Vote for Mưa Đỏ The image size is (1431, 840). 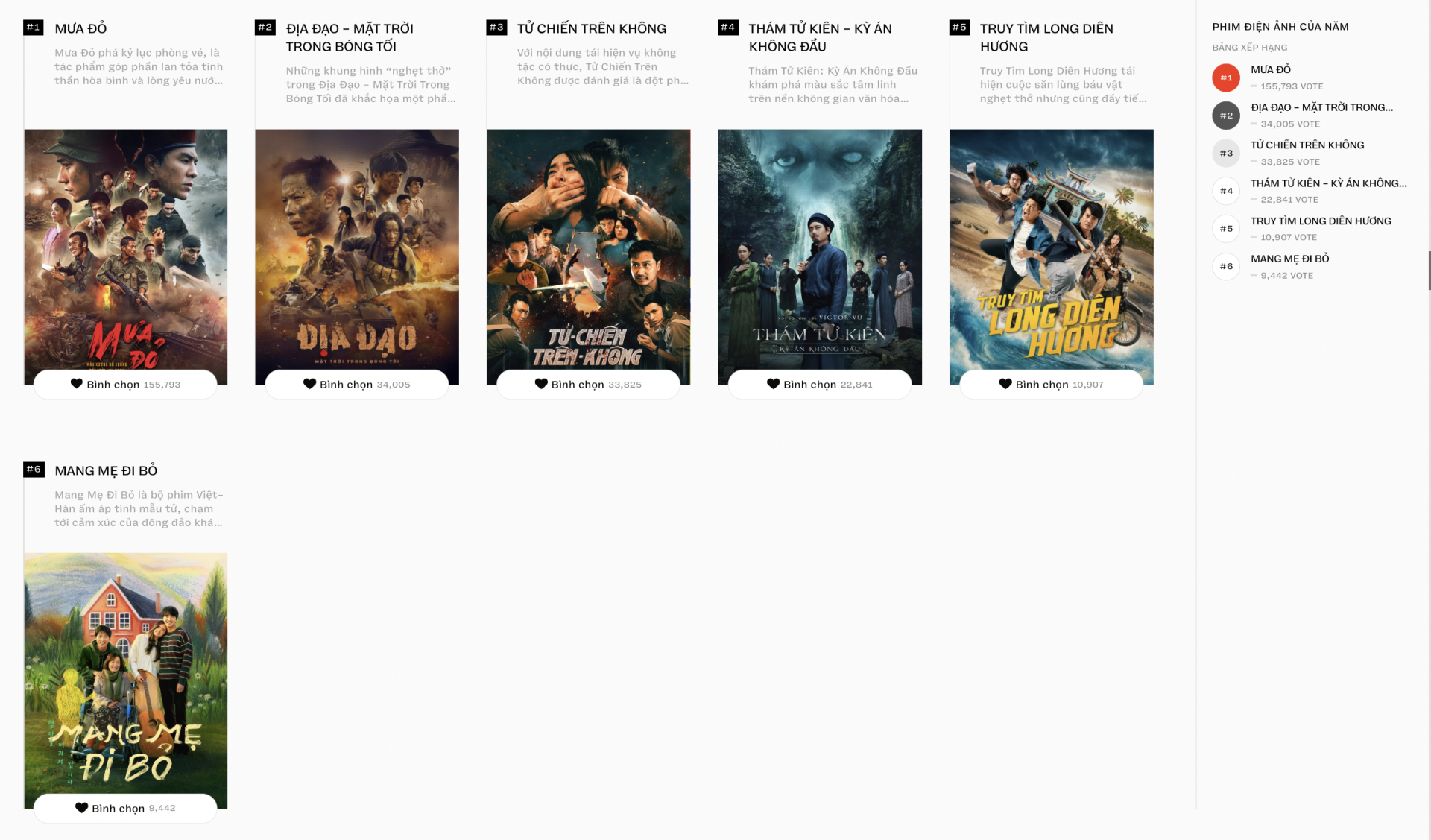click(x=125, y=385)
